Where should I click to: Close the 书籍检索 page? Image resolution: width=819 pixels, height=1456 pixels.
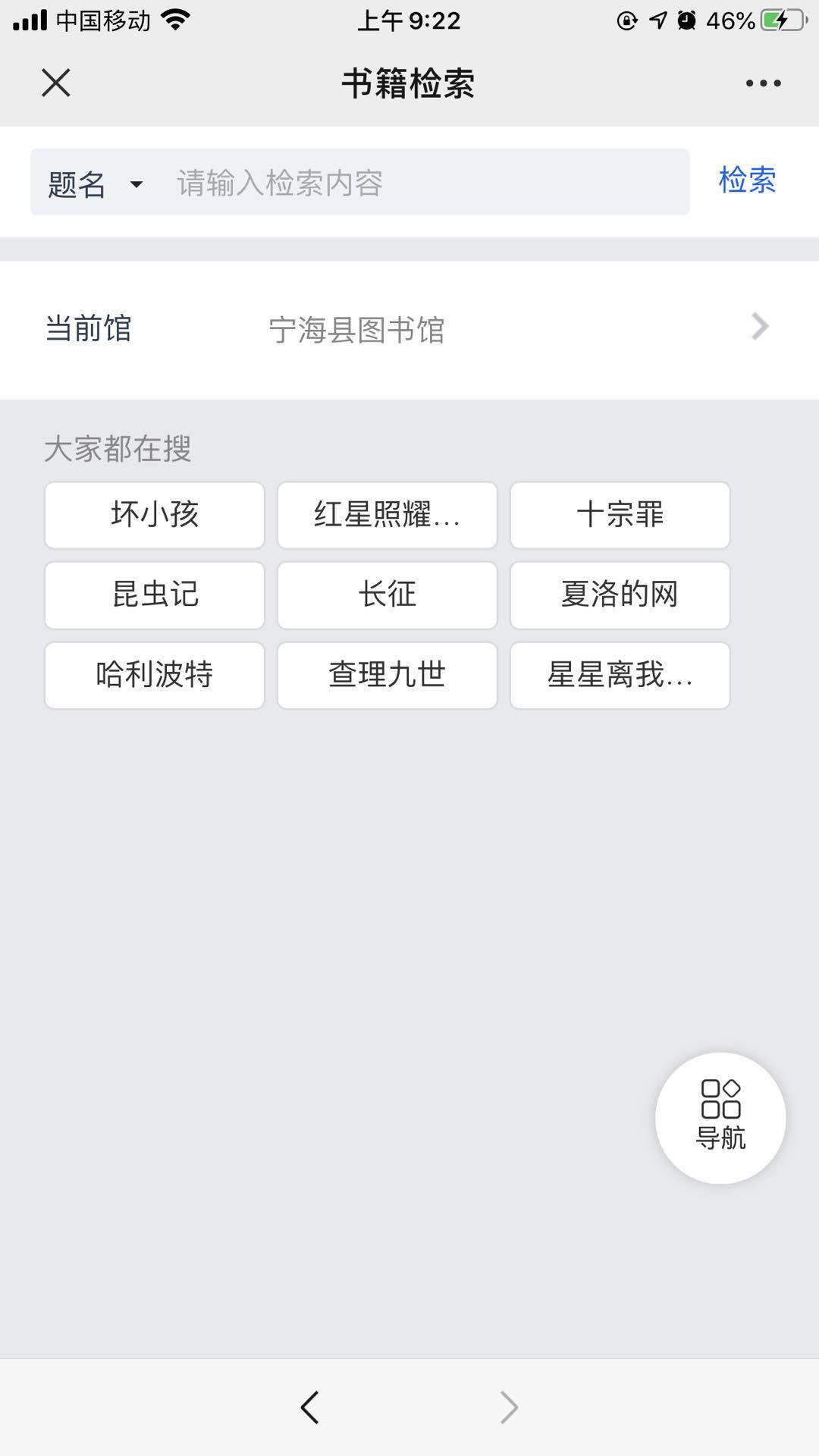click(55, 83)
